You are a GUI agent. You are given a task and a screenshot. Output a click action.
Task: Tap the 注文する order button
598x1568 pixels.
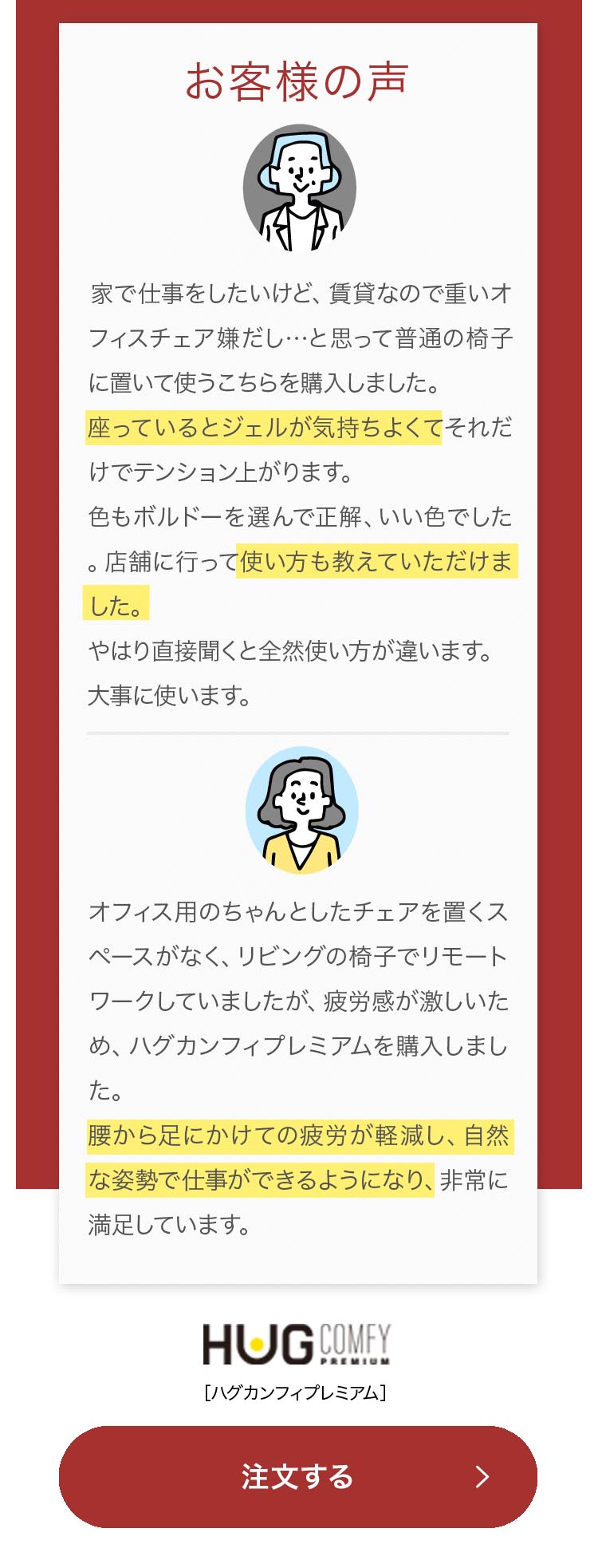pos(297,1476)
